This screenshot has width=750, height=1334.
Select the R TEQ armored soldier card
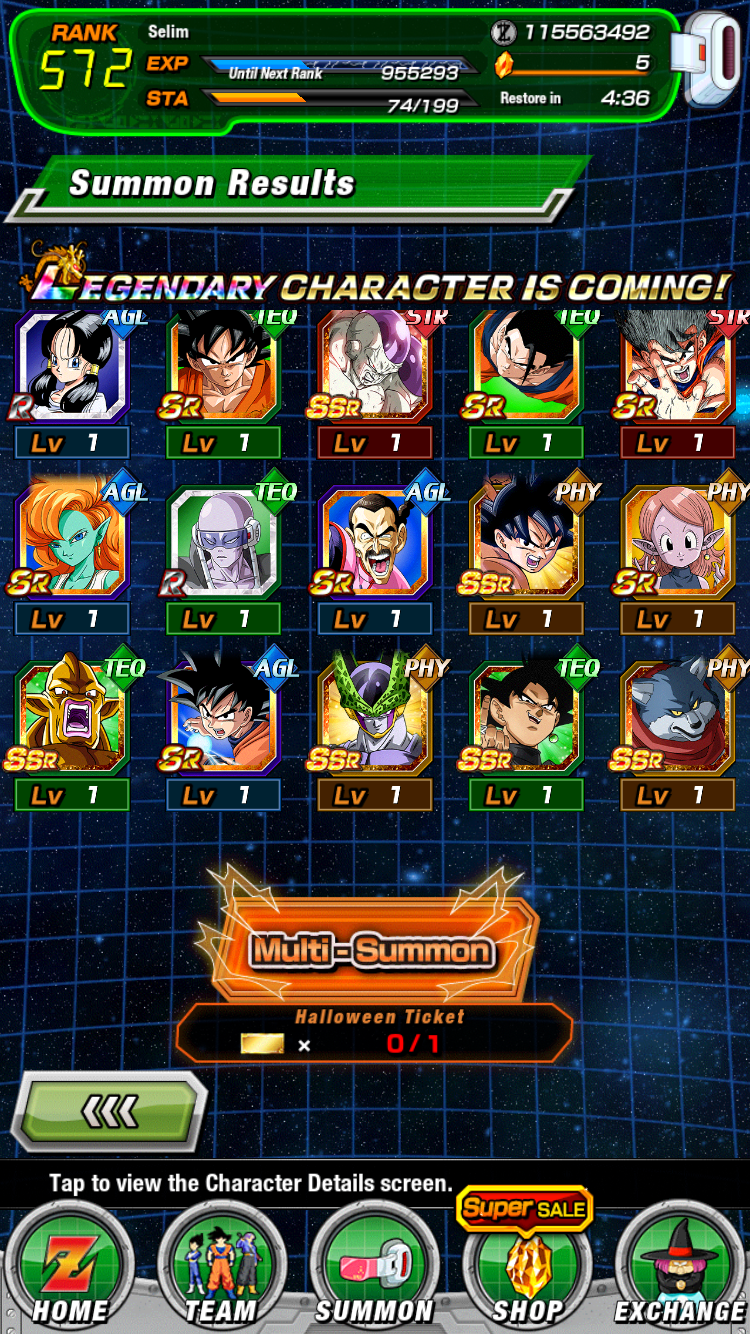click(224, 540)
